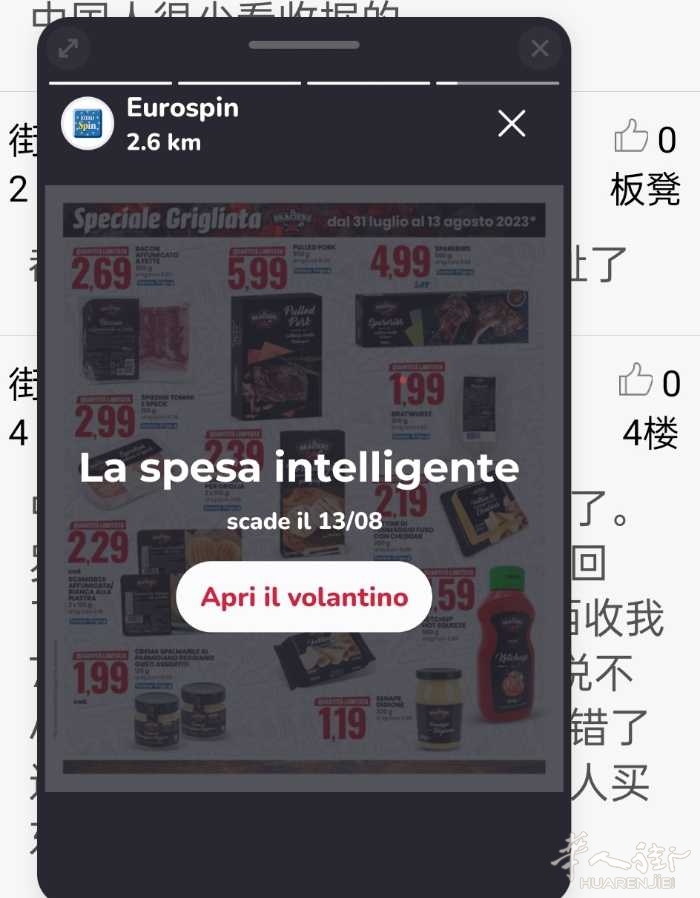Open the Eurospin flyer with Apri il volantino
This screenshot has height=898, width=700.
(x=304, y=597)
